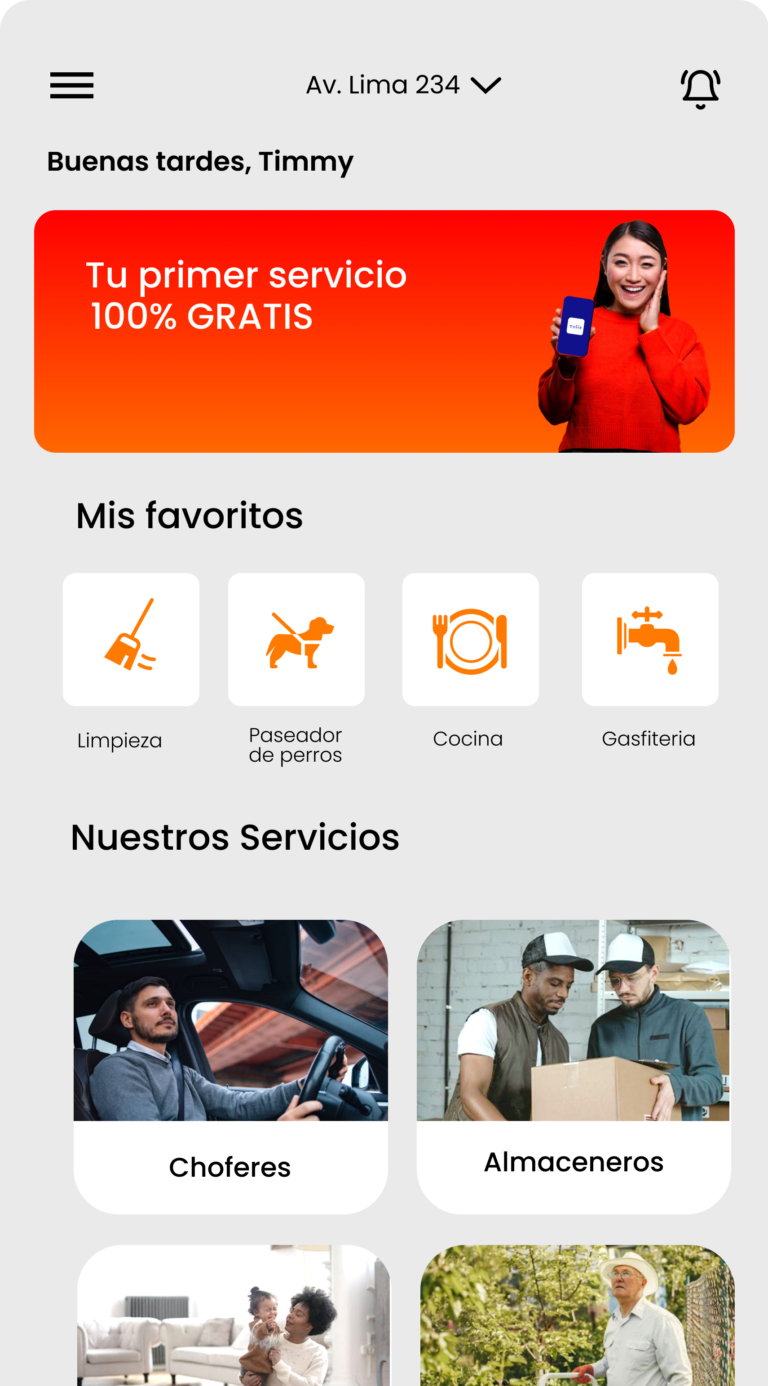The width and height of the screenshot is (768, 1386).
Task: Open the hamburger drawer menu
Action: point(72,86)
